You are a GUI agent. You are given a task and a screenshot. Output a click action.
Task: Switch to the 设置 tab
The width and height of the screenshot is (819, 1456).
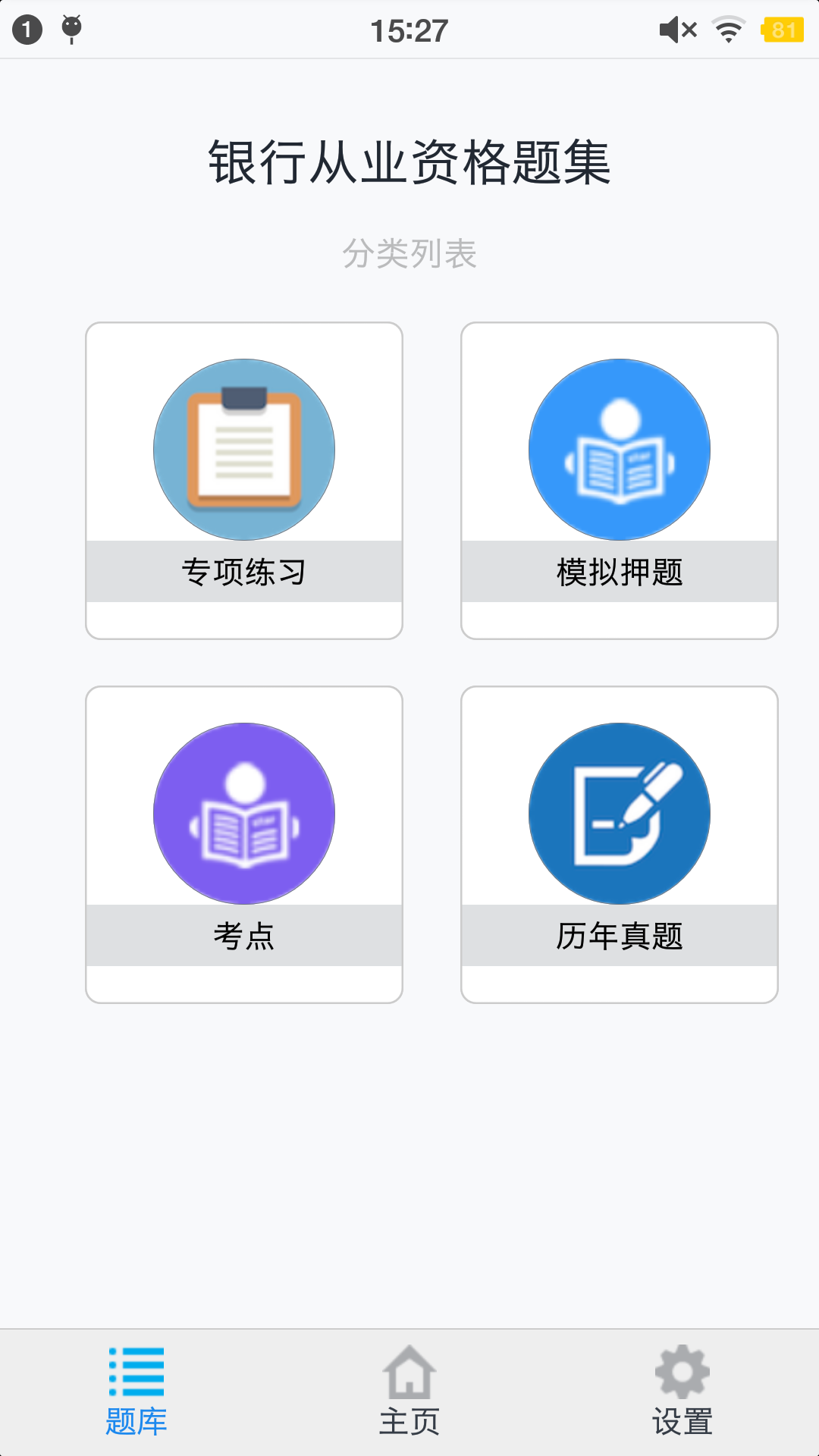click(681, 1399)
